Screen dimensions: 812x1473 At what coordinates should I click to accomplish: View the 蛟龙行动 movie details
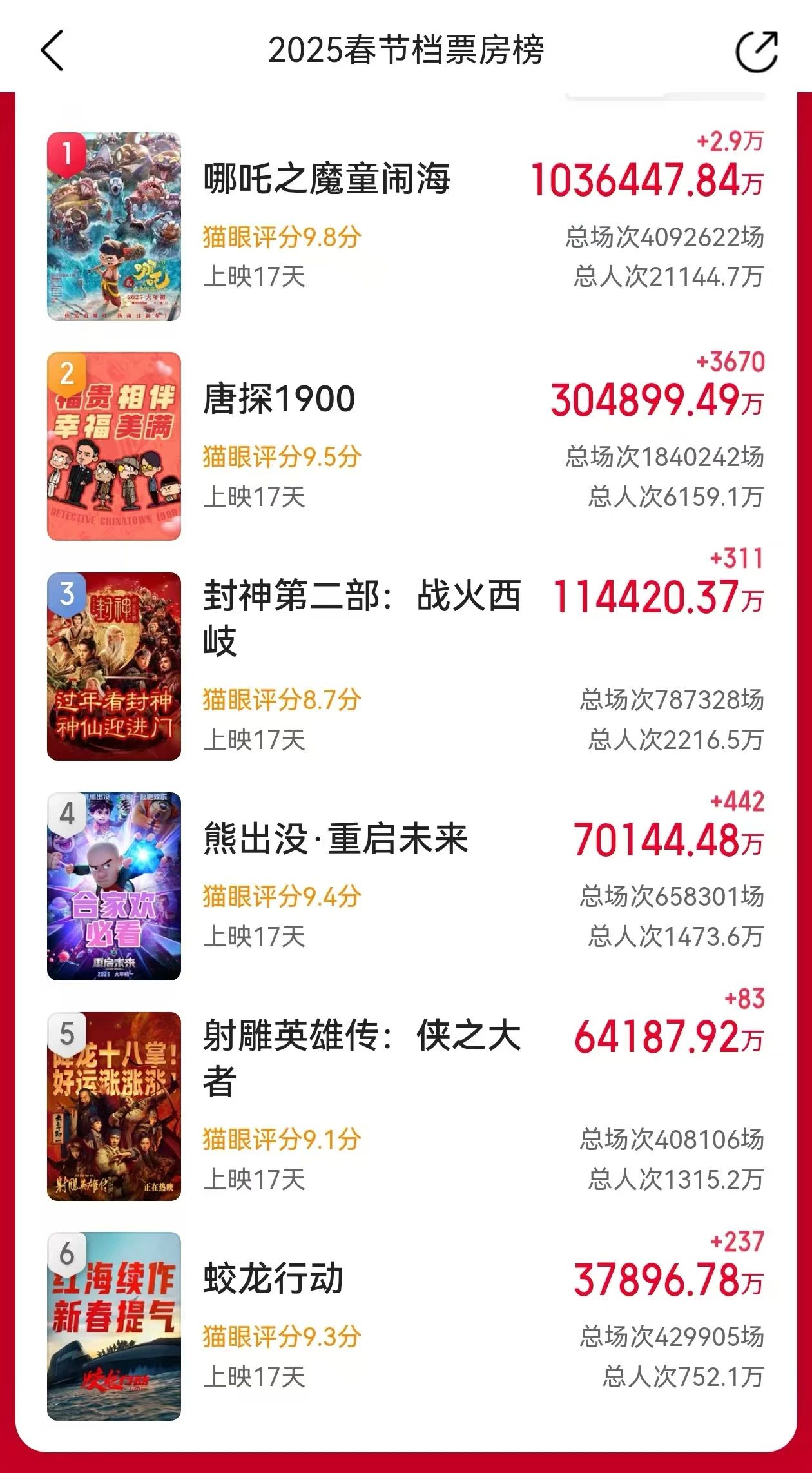273,1279
